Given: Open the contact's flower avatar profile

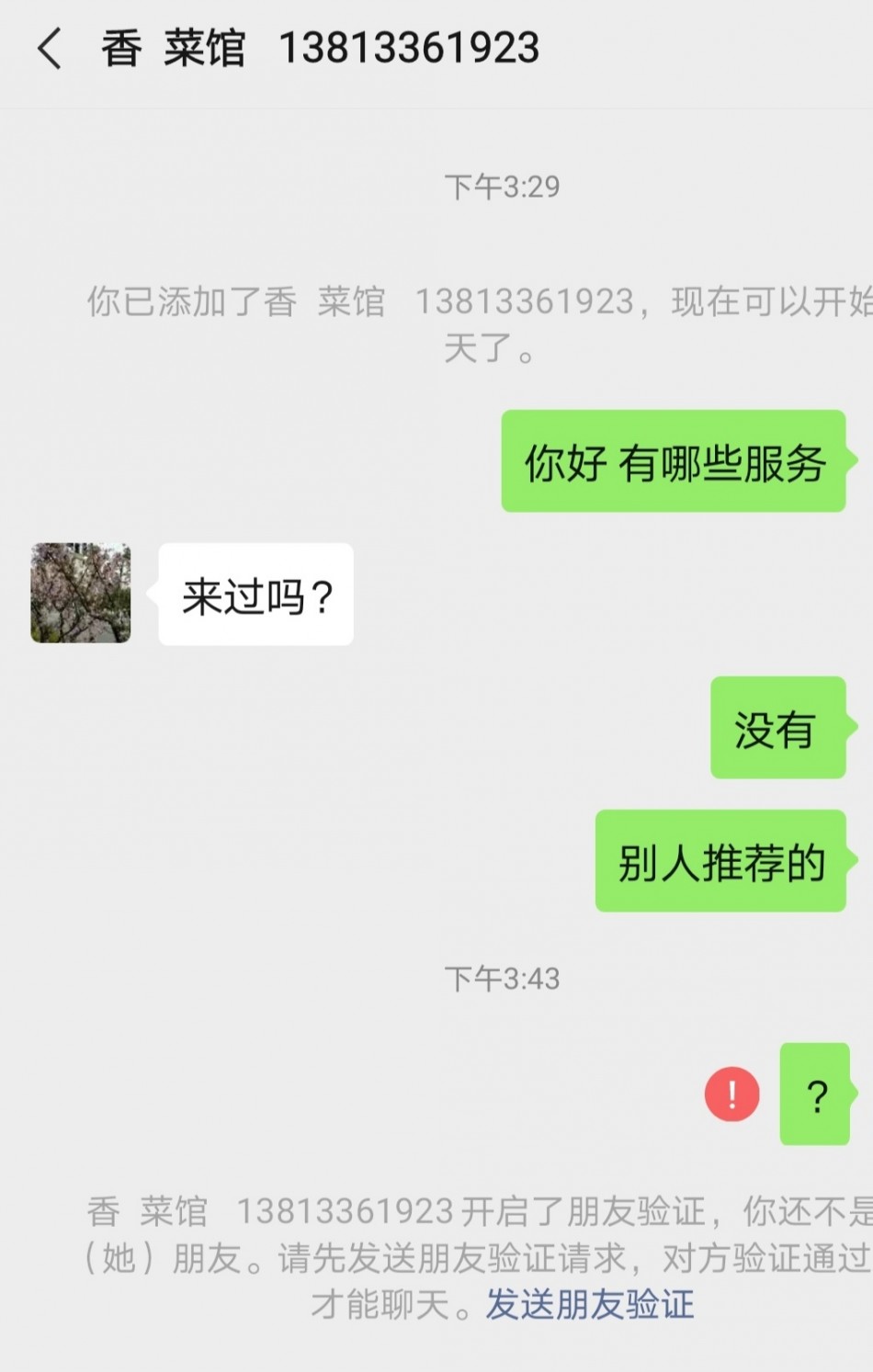Looking at the screenshot, I should pyautogui.click(x=81, y=593).
